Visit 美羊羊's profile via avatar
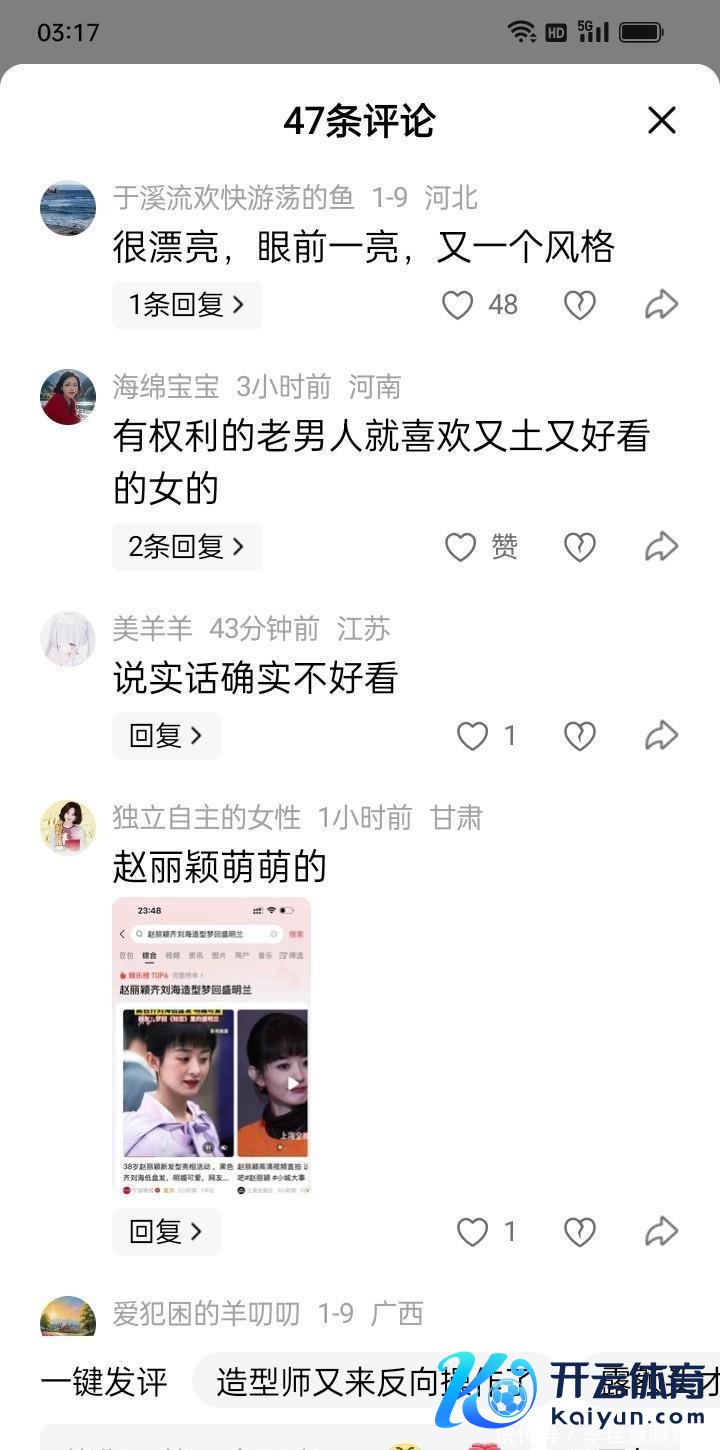Image resolution: width=720 pixels, height=1450 pixels. pyautogui.click(x=68, y=639)
